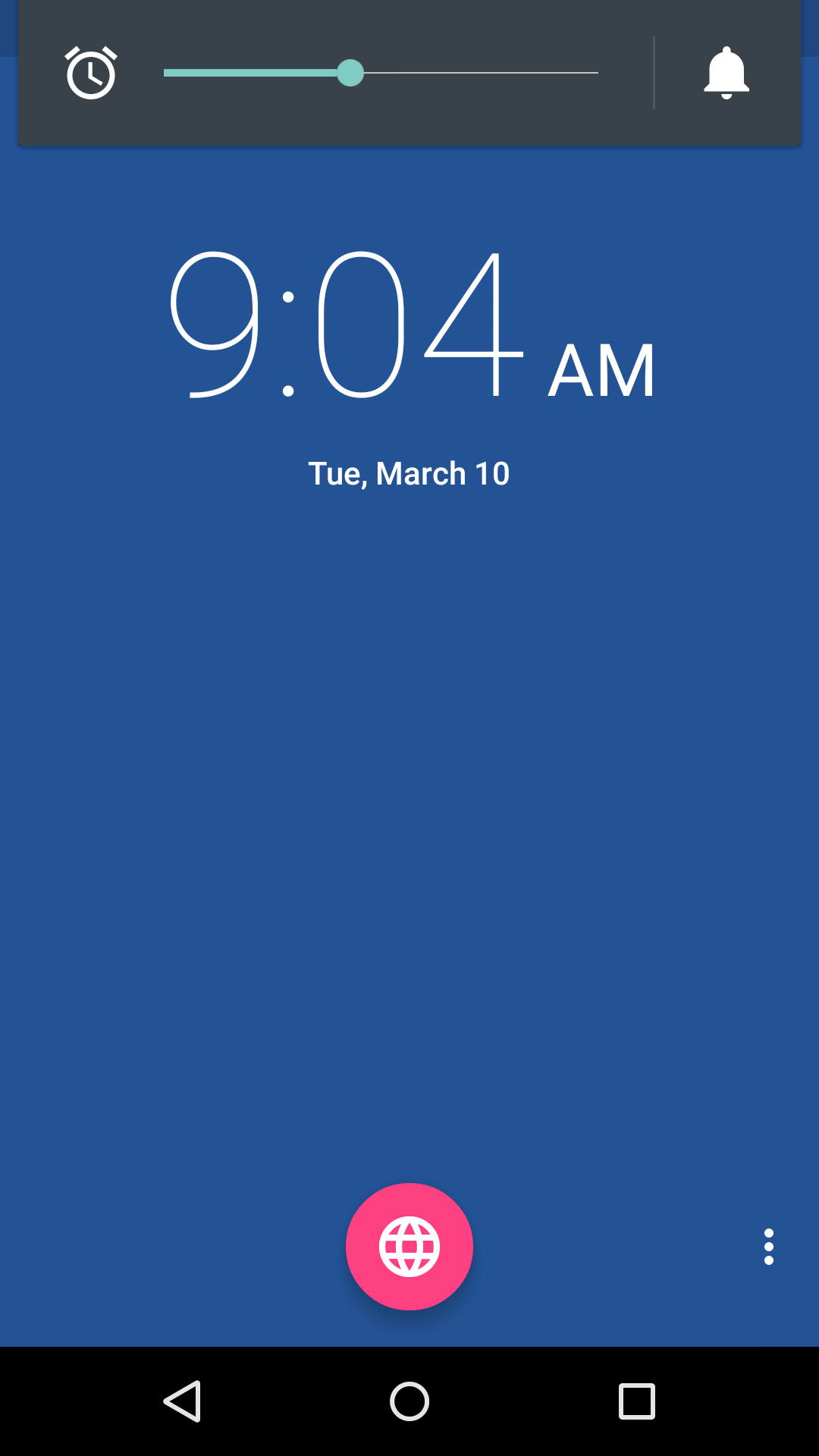This screenshot has height=1456, width=819.
Task: Tap the date Tue, March 10
Action: 409,472
